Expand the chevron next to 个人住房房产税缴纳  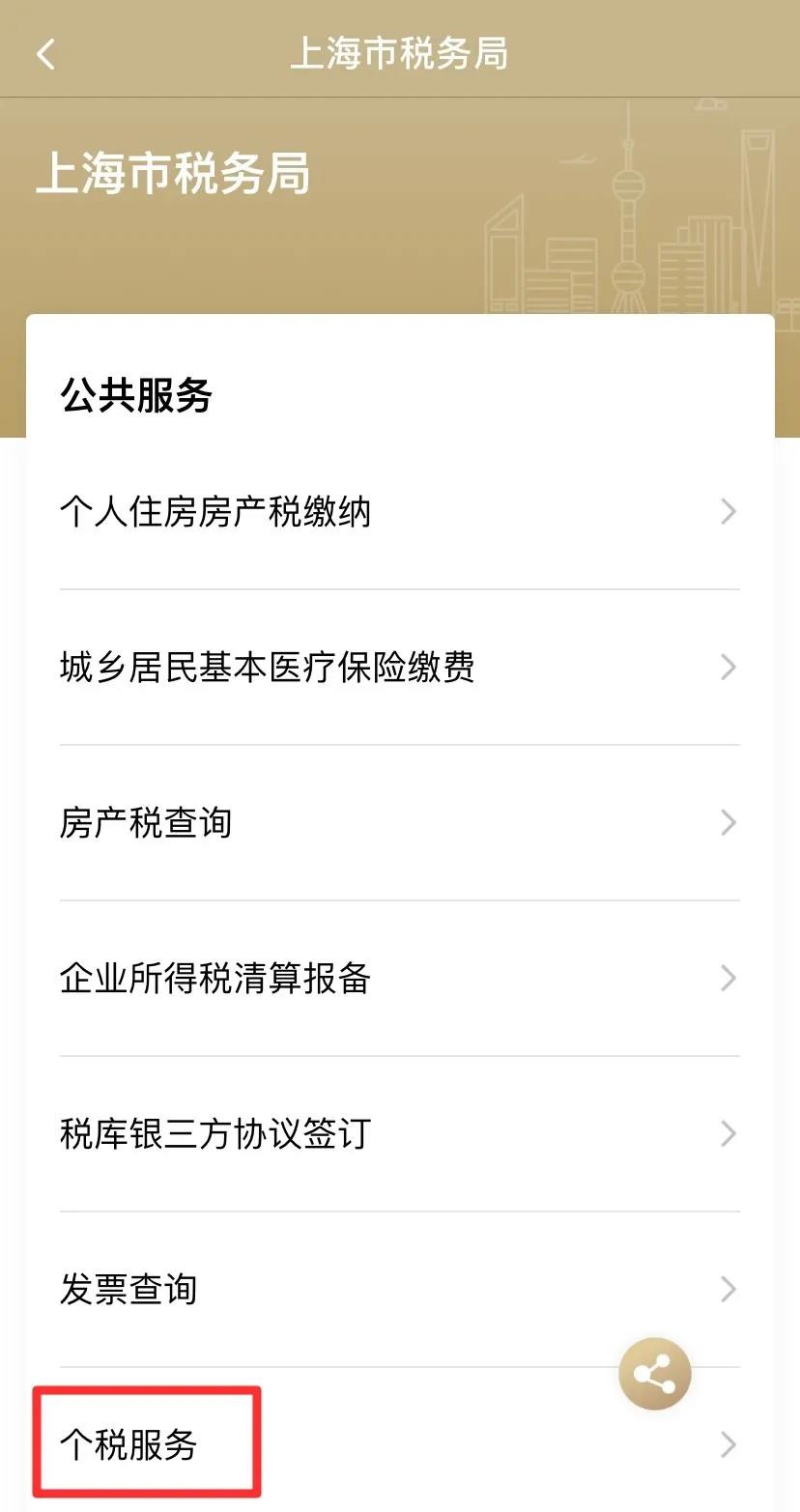tap(729, 512)
